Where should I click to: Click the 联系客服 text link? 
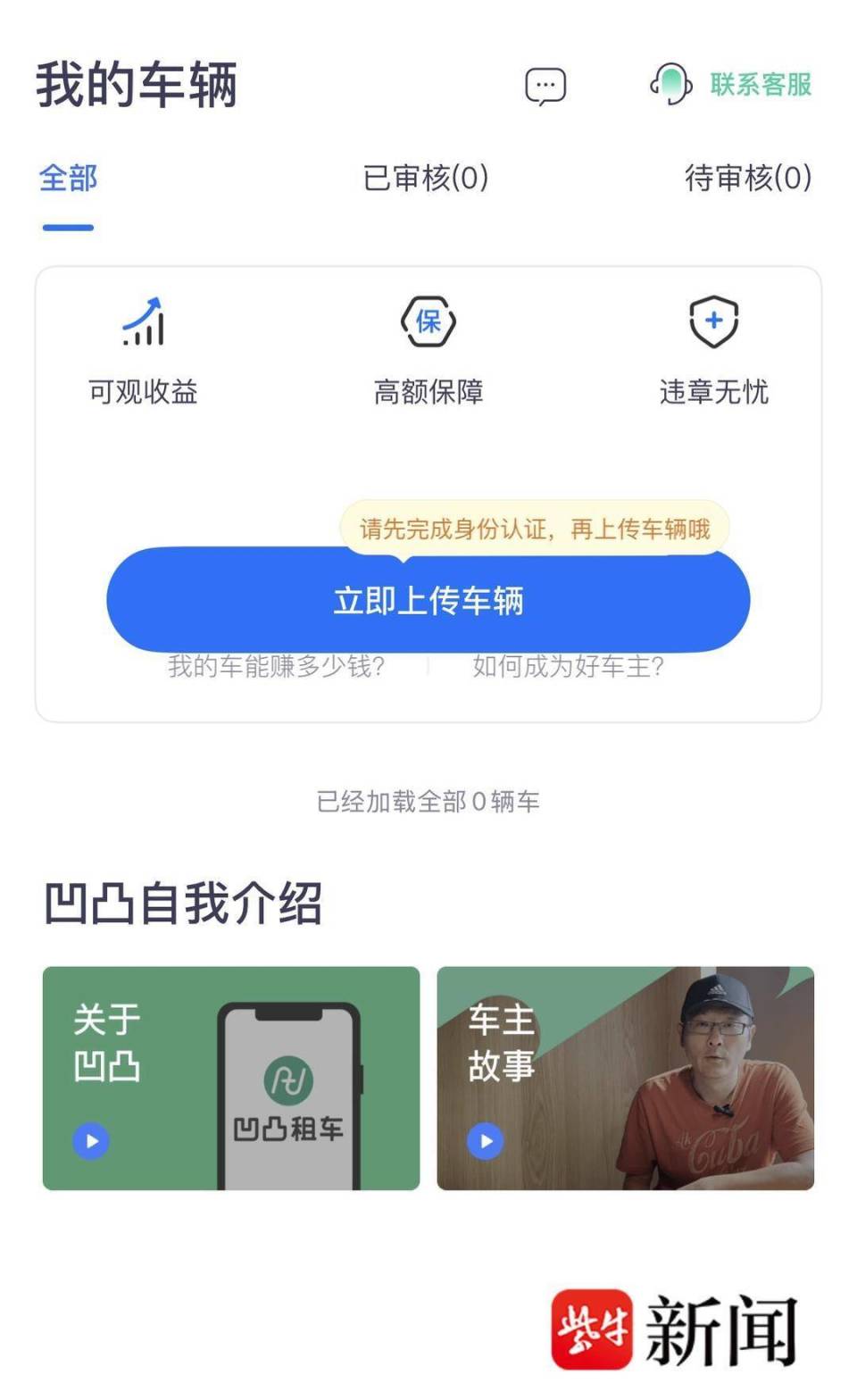click(757, 87)
